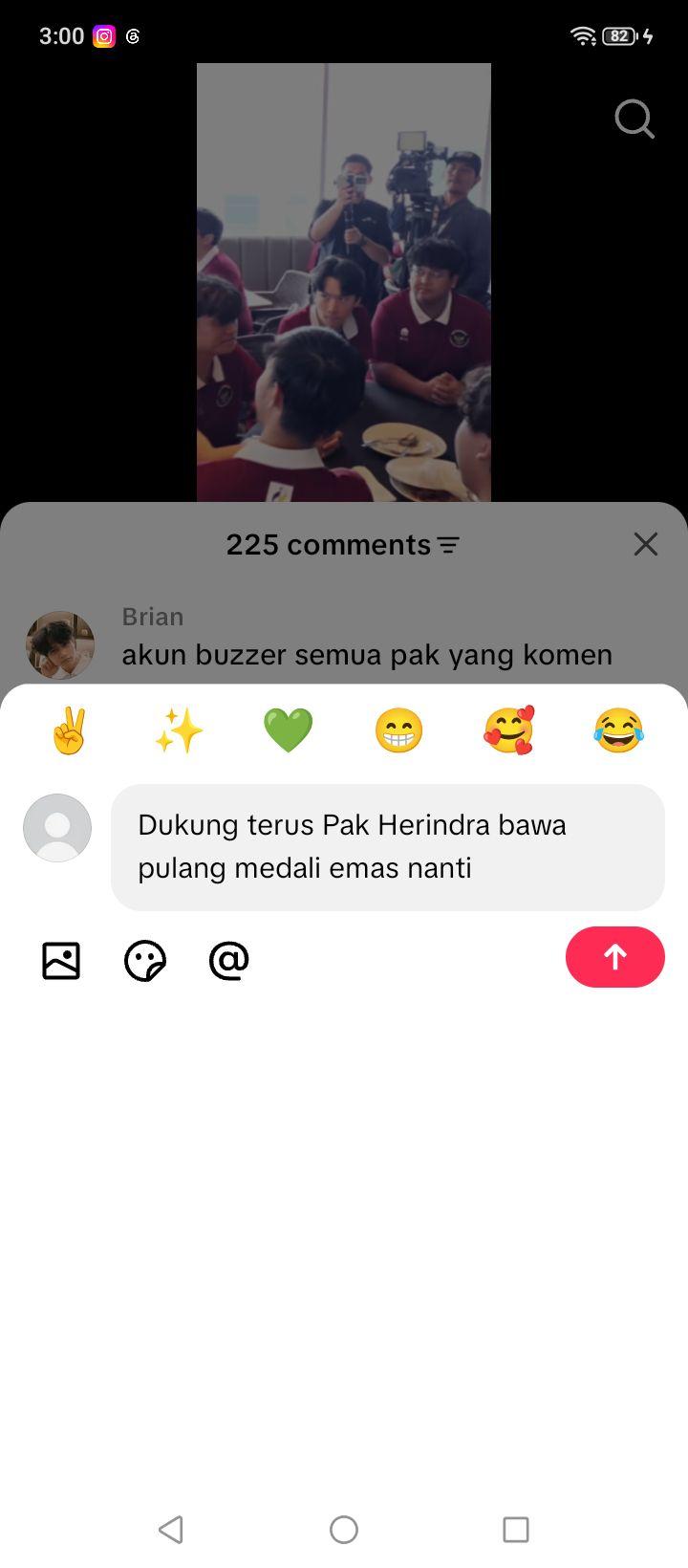Go back with the system back button
688x1568 pixels.
coord(171,1530)
